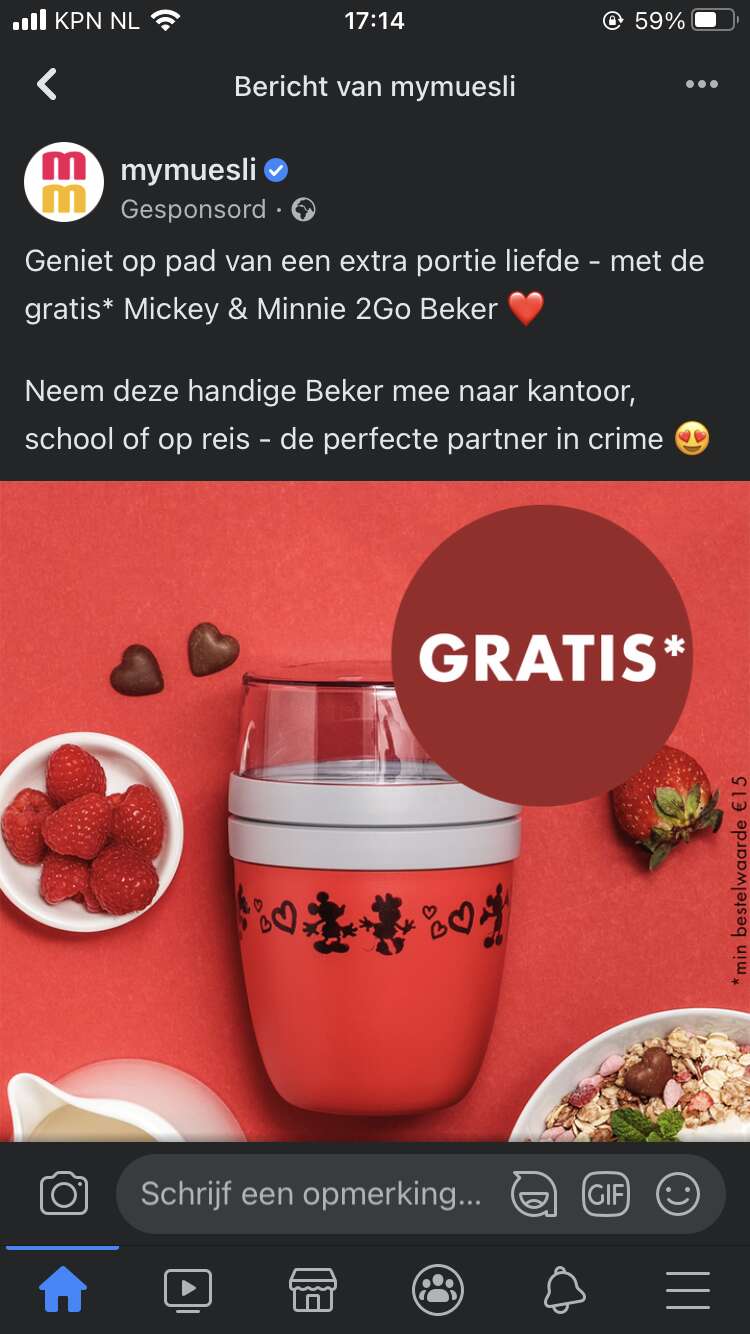The width and height of the screenshot is (750, 1334).
Task: Focus the 'Schrijf een opmerking...' comment field
Action: [310, 1194]
